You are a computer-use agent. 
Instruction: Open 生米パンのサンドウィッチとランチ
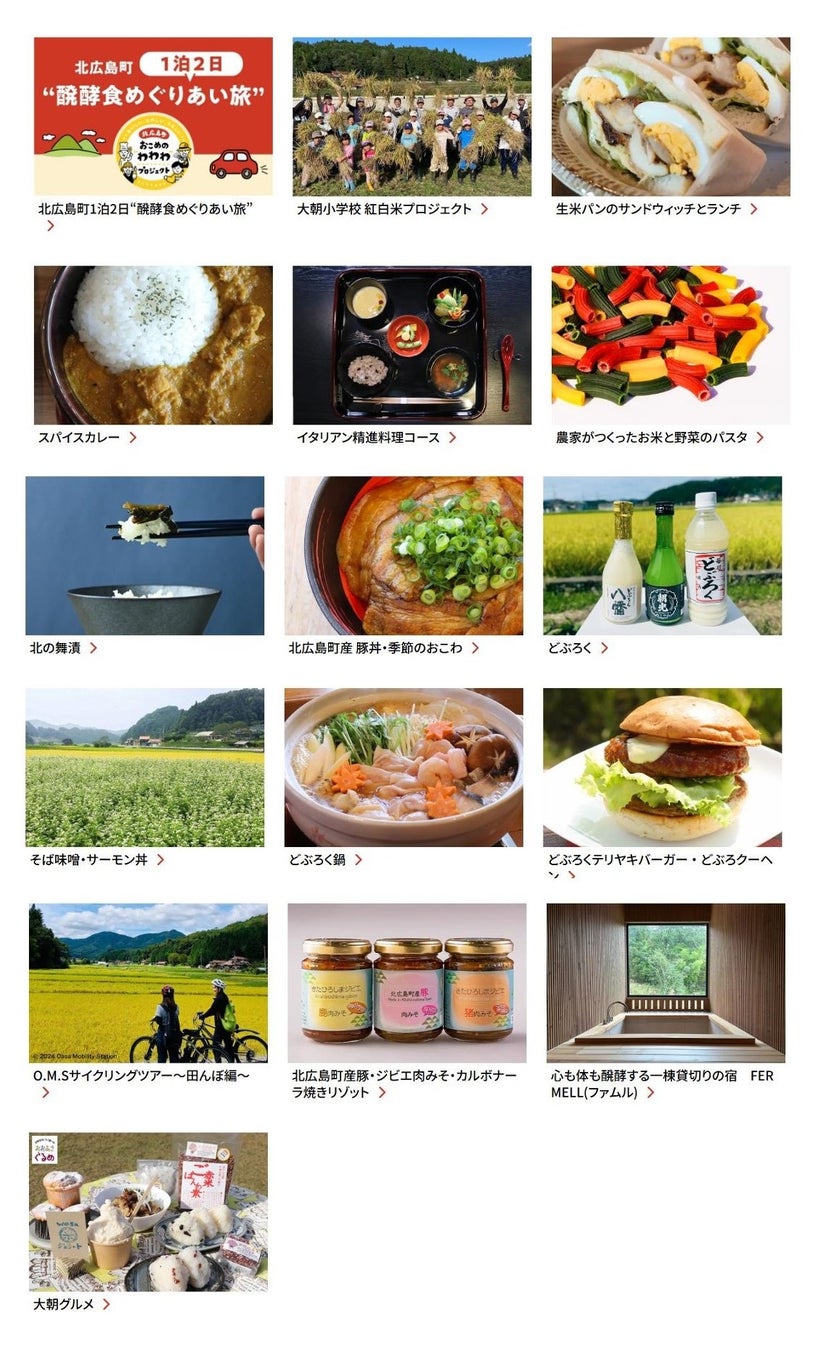tap(670, 117)
